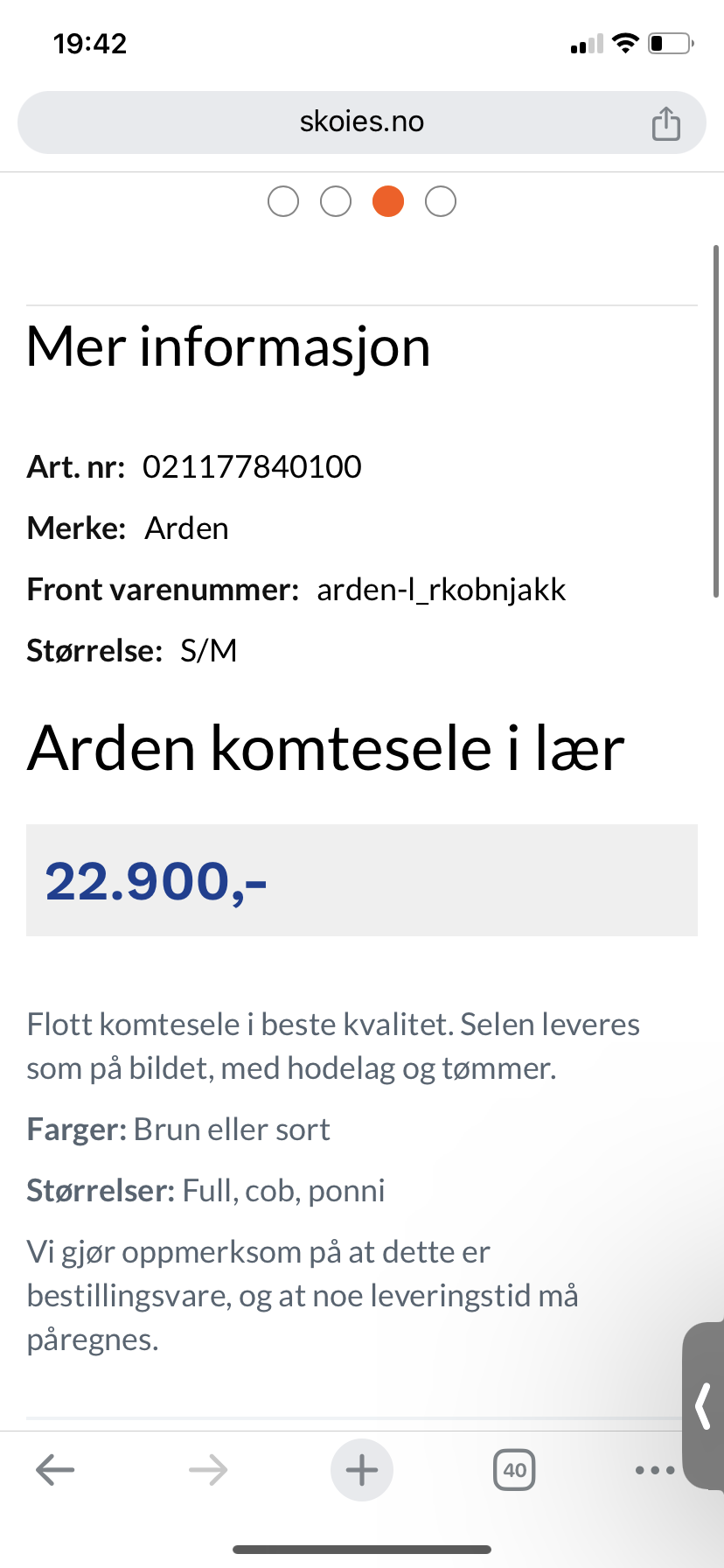This screenshot has width=724, height=1568.
Task: Tap the Wi-Fi icon in the status bar
Action: coord(626,42)
